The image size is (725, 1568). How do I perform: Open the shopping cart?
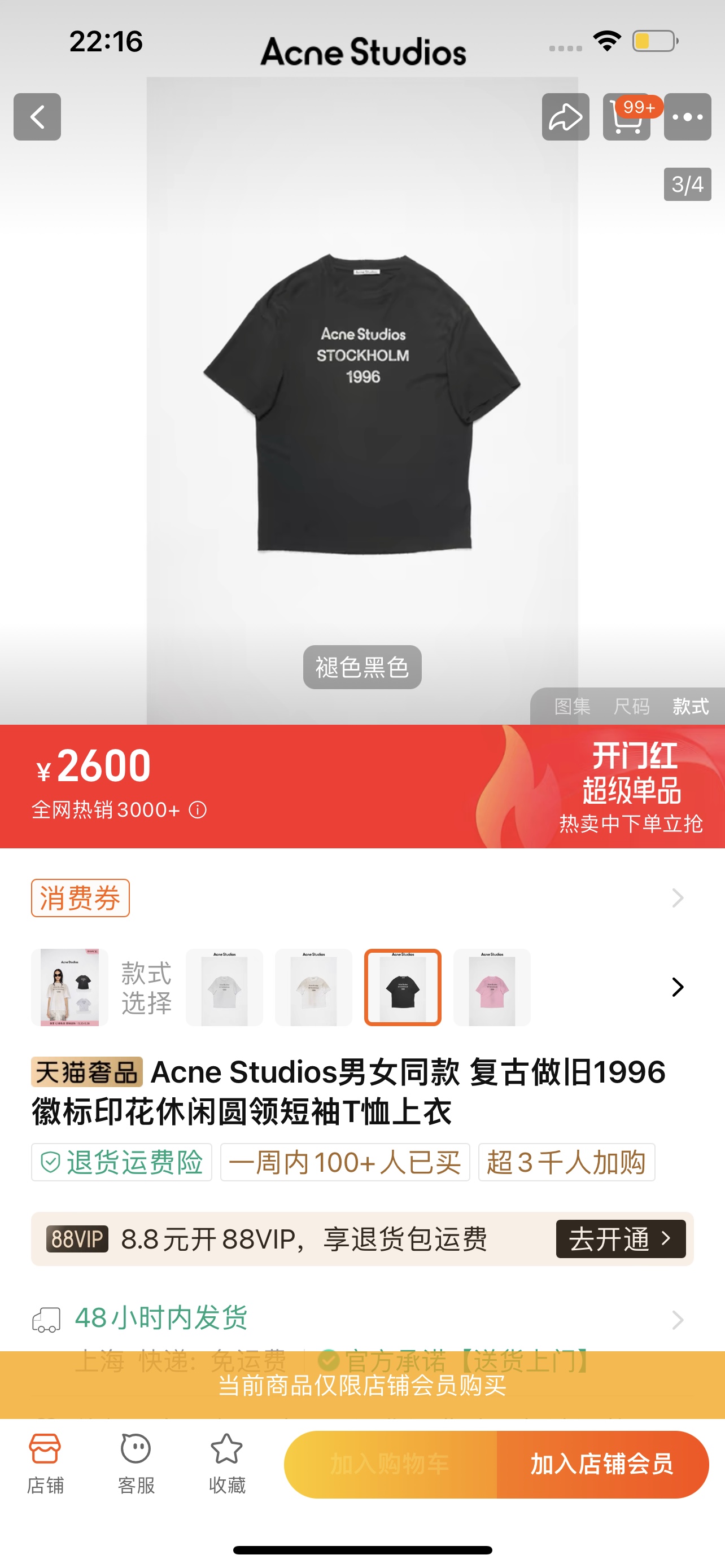[626, 117]
